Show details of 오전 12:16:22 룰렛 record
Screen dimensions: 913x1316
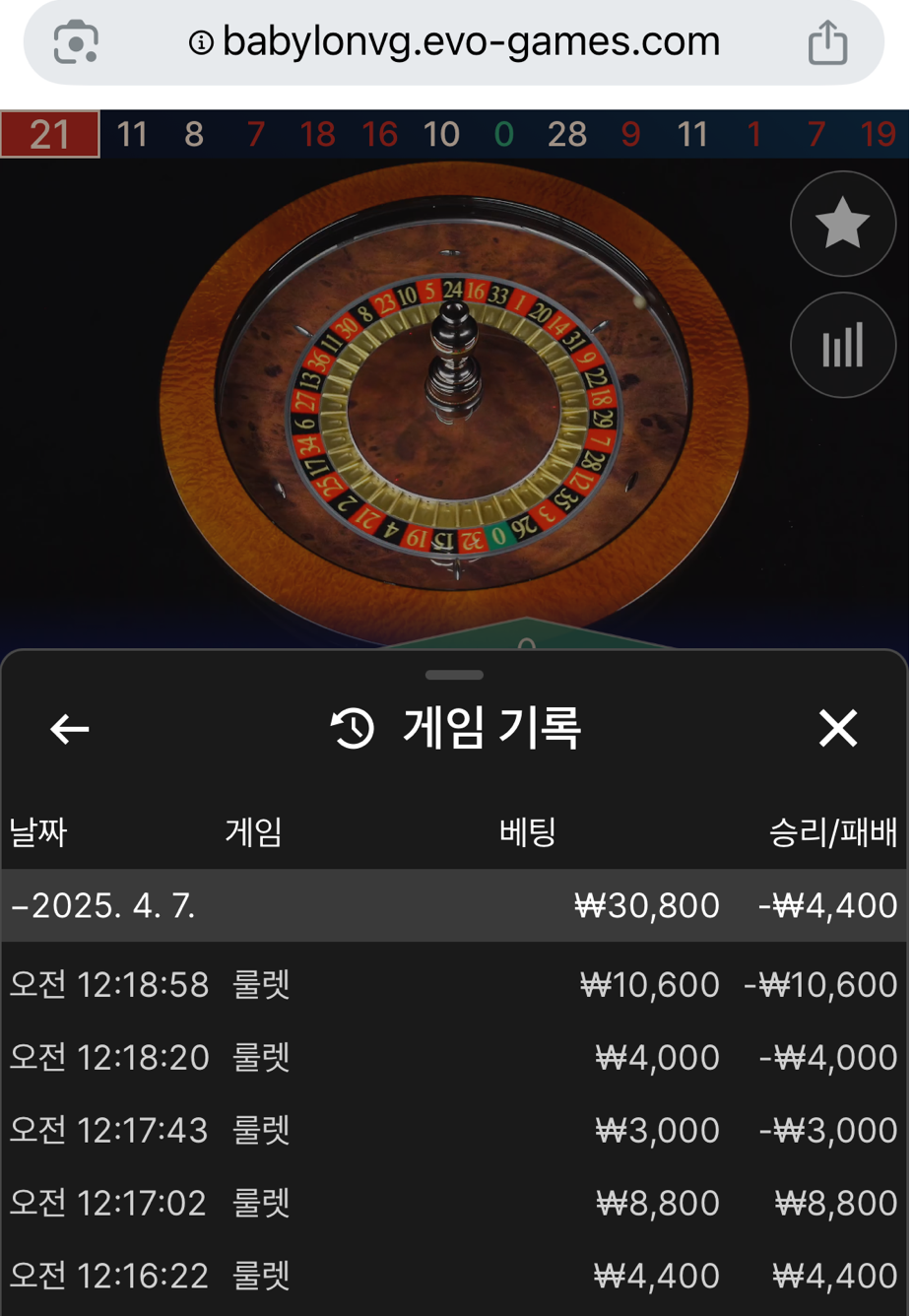pos(453,1276)
